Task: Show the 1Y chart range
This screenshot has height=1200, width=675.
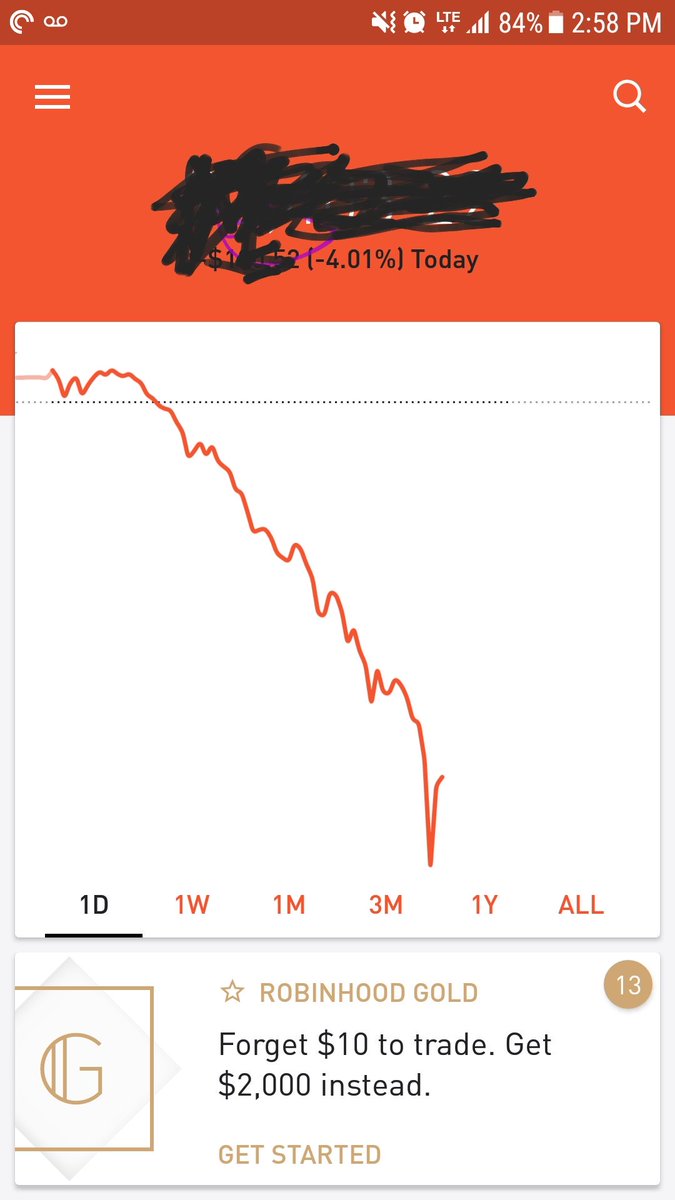Action: coord(484,905)
